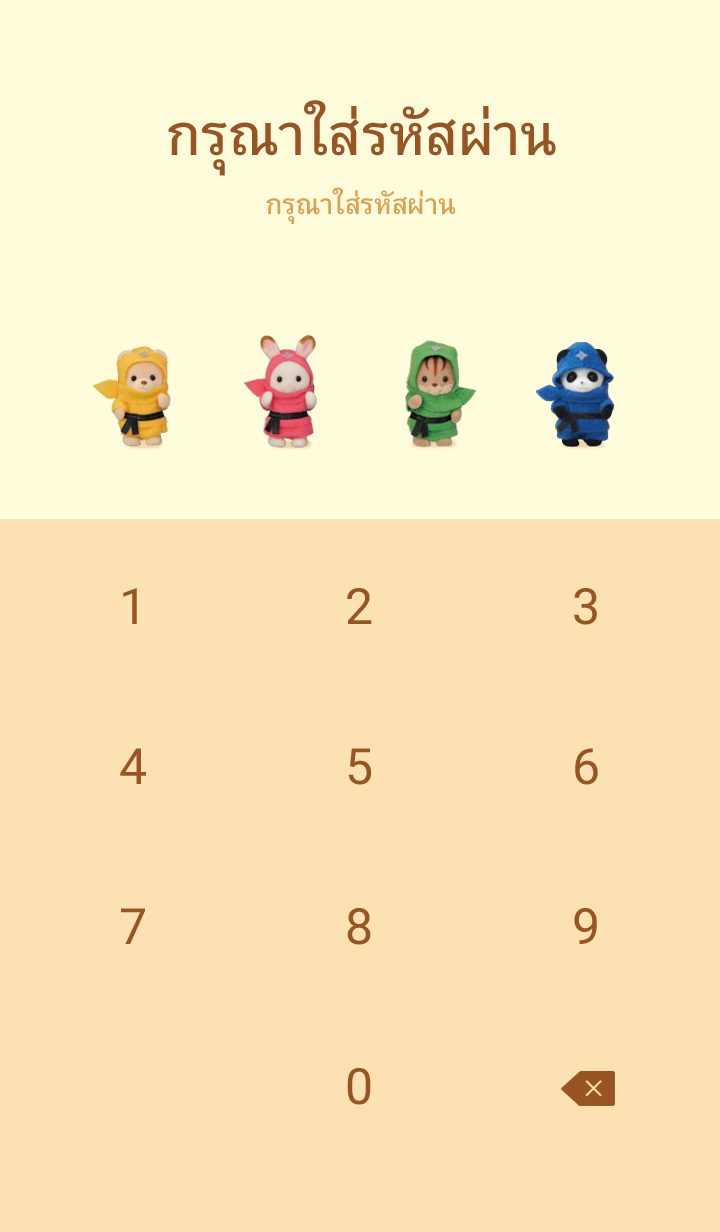
Task: Select digit 9 on the keypad
Action: (x=586, y=927)
